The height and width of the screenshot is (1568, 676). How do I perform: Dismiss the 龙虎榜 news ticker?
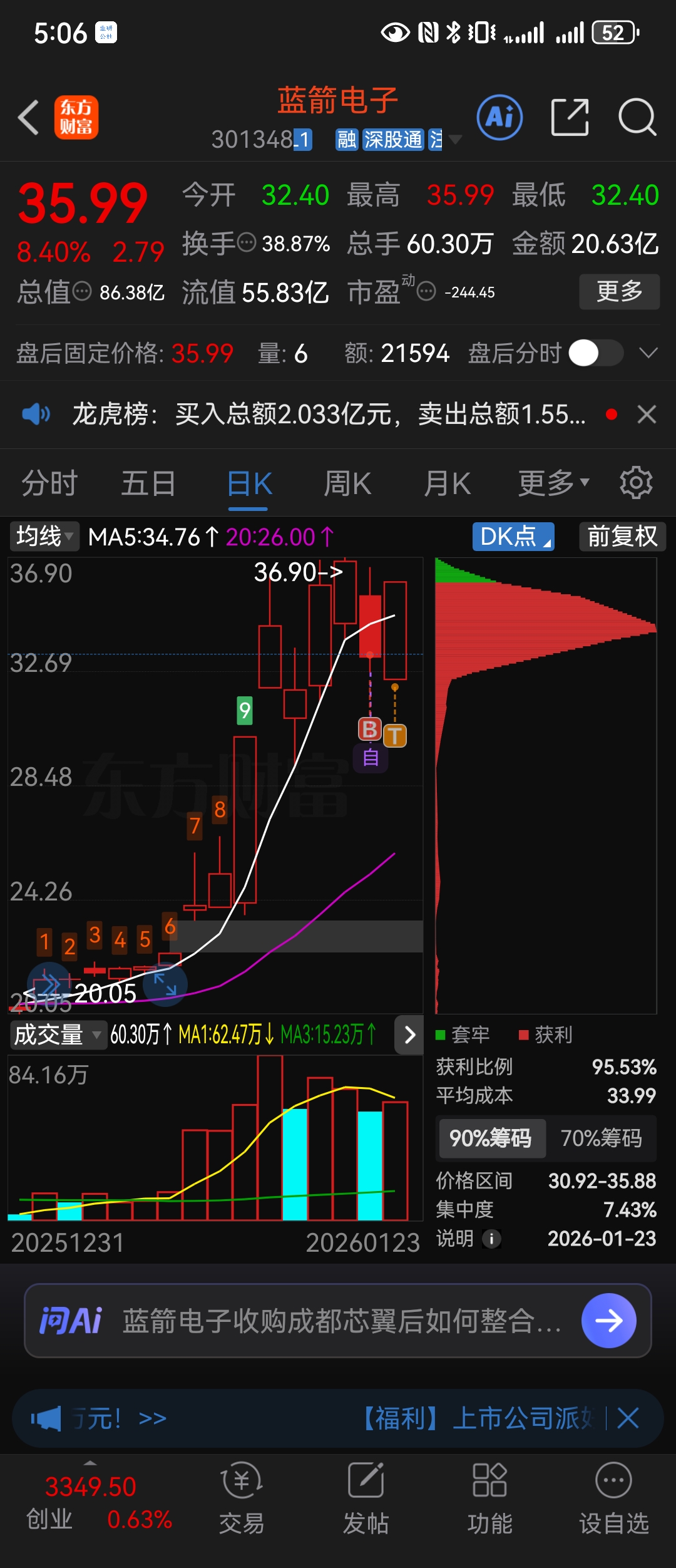pyautogui.click(x=647, y=415)
